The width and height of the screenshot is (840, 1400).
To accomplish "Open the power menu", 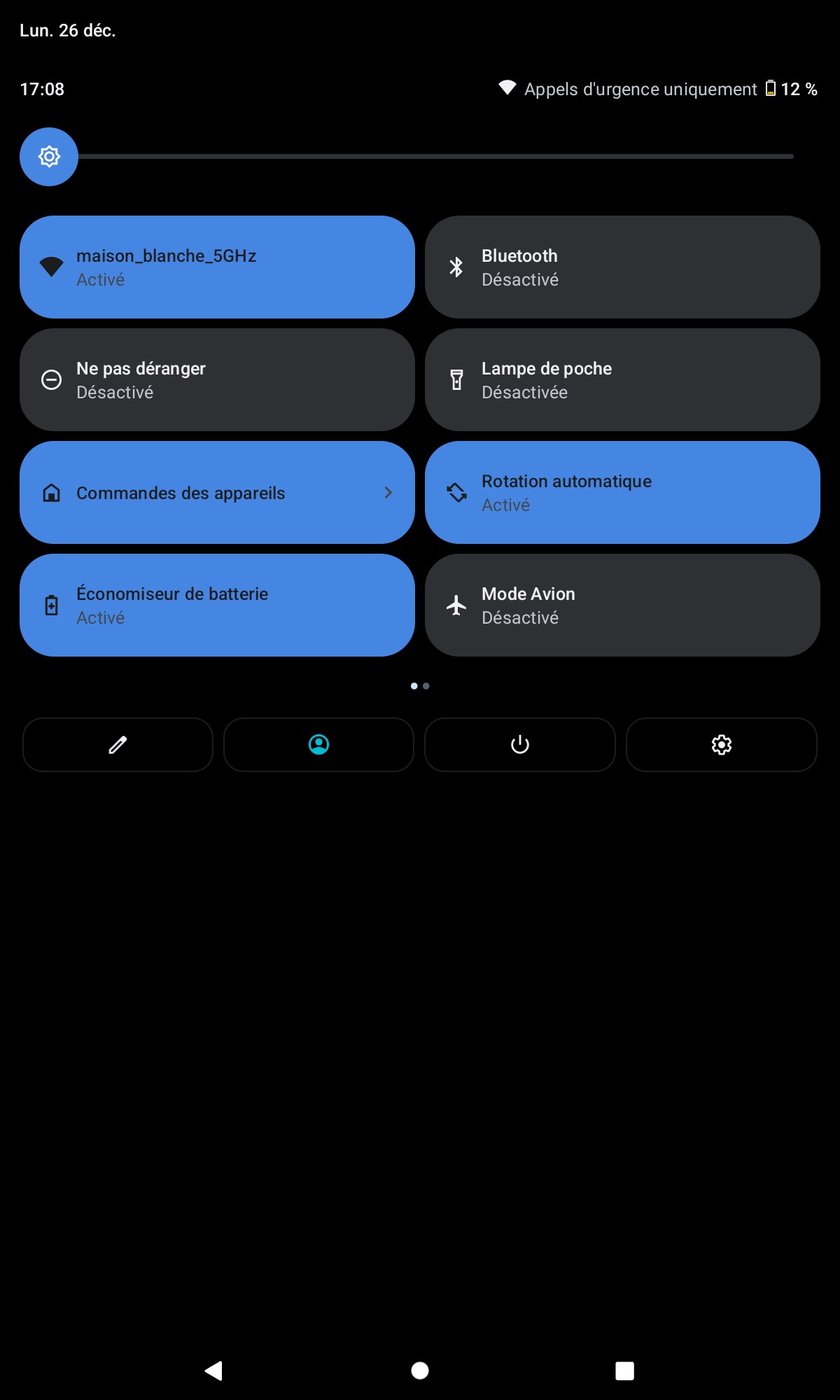I will pyautogui.click(x=519, y=745).
